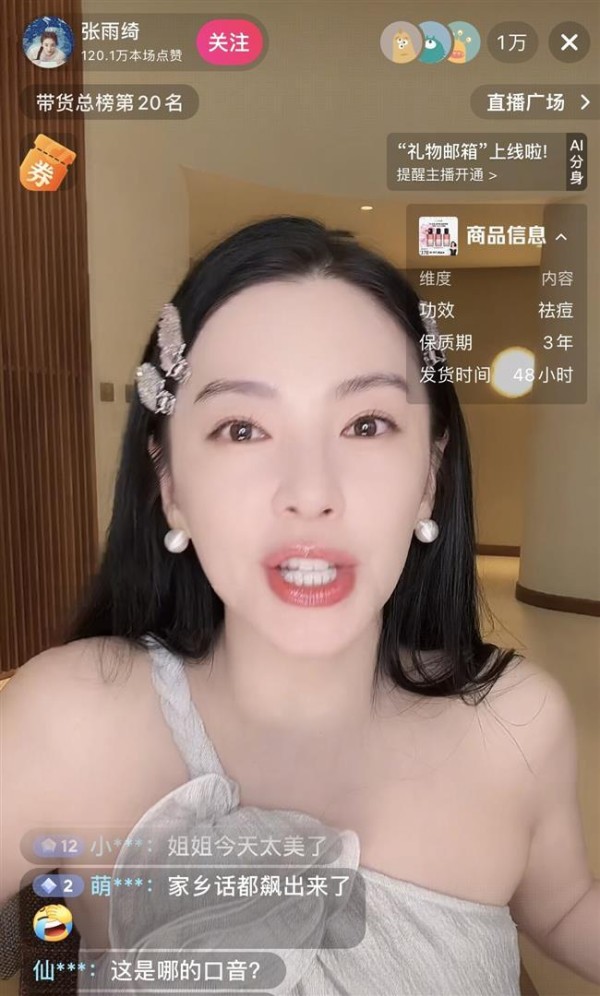Open the AI分身 label
This screenshot has width=600, height=996.
577,162
